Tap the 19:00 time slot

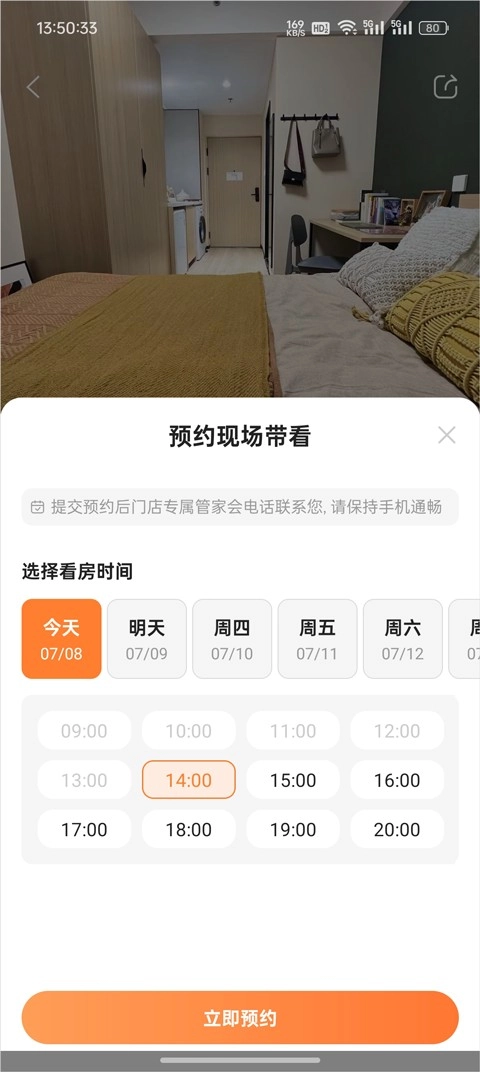[x=293, y=829]
